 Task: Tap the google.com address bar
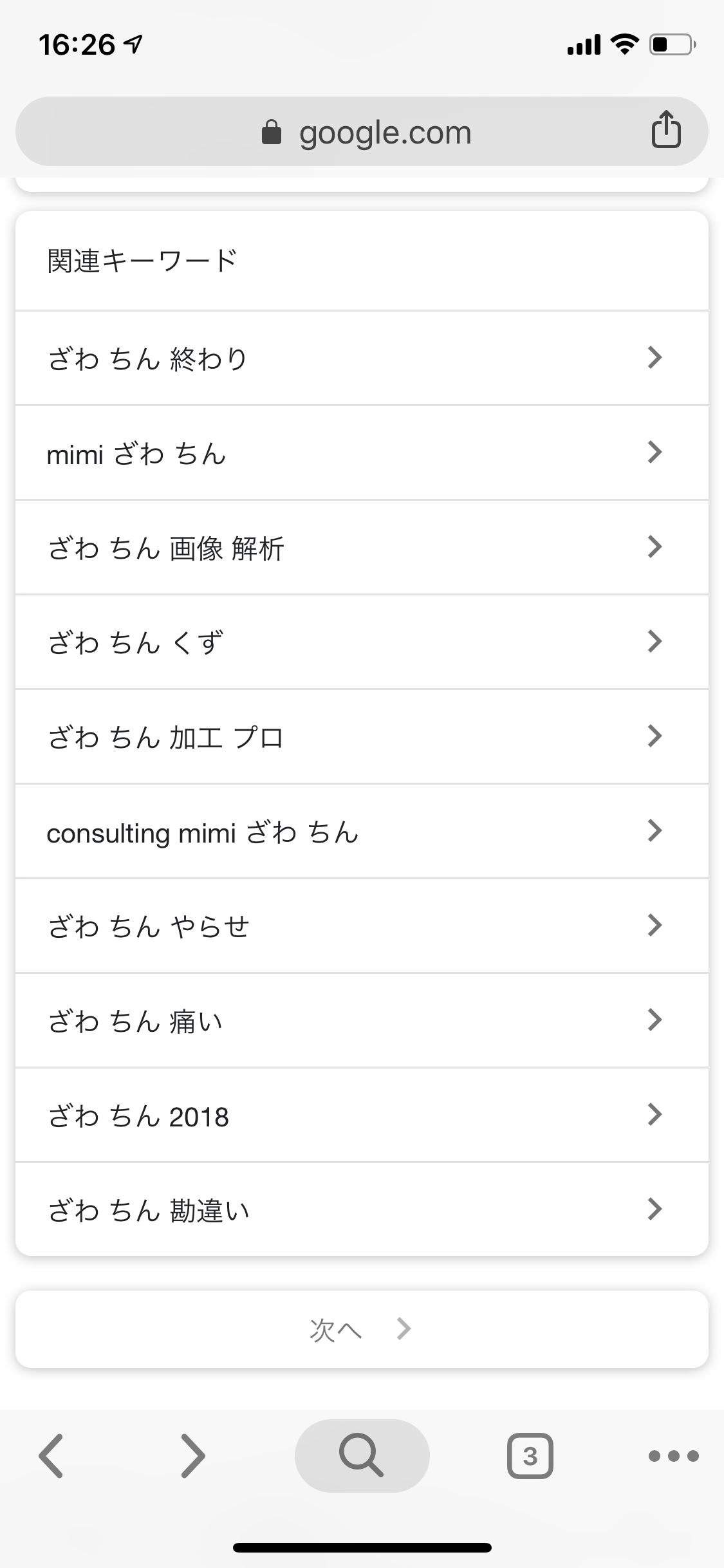[362, 132]
